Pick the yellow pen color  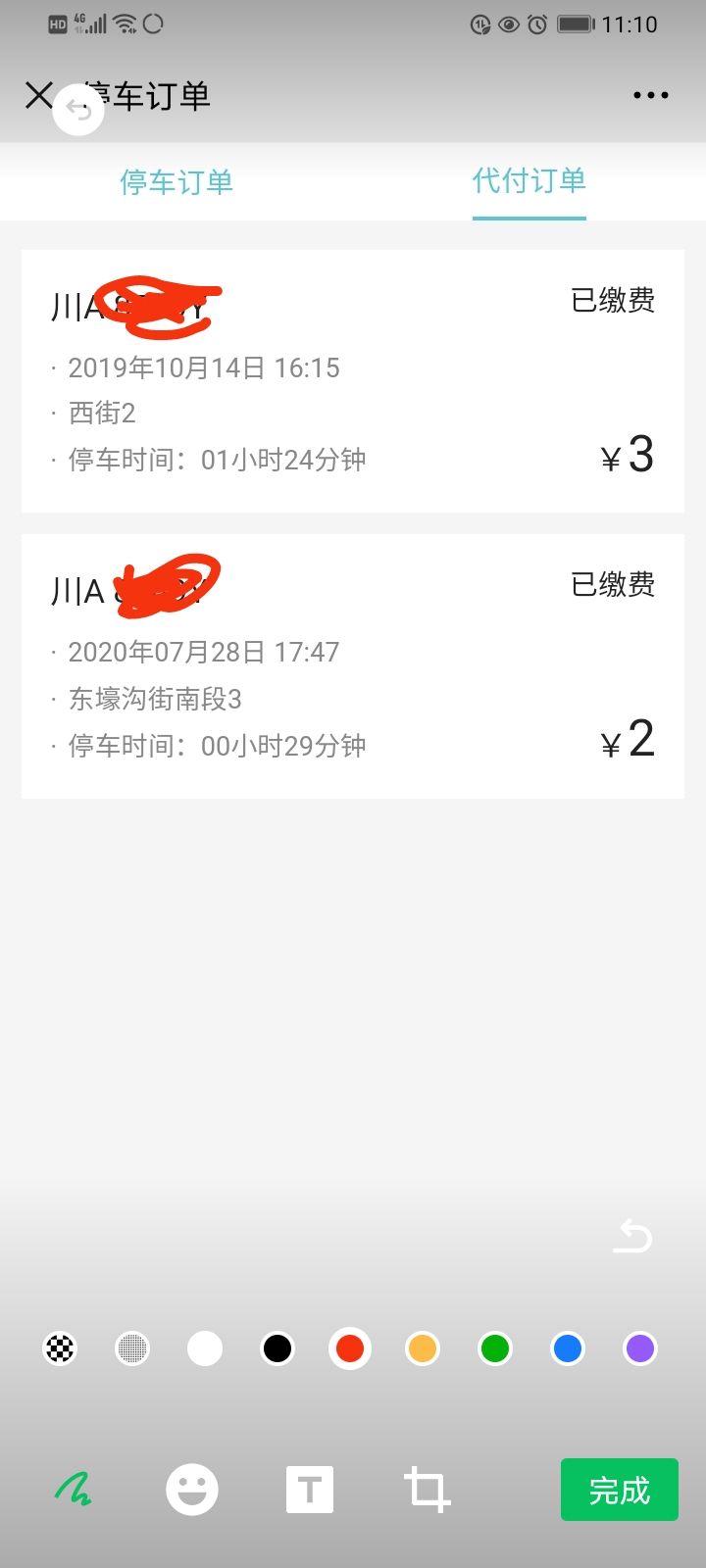click(x=423, y=1348)
